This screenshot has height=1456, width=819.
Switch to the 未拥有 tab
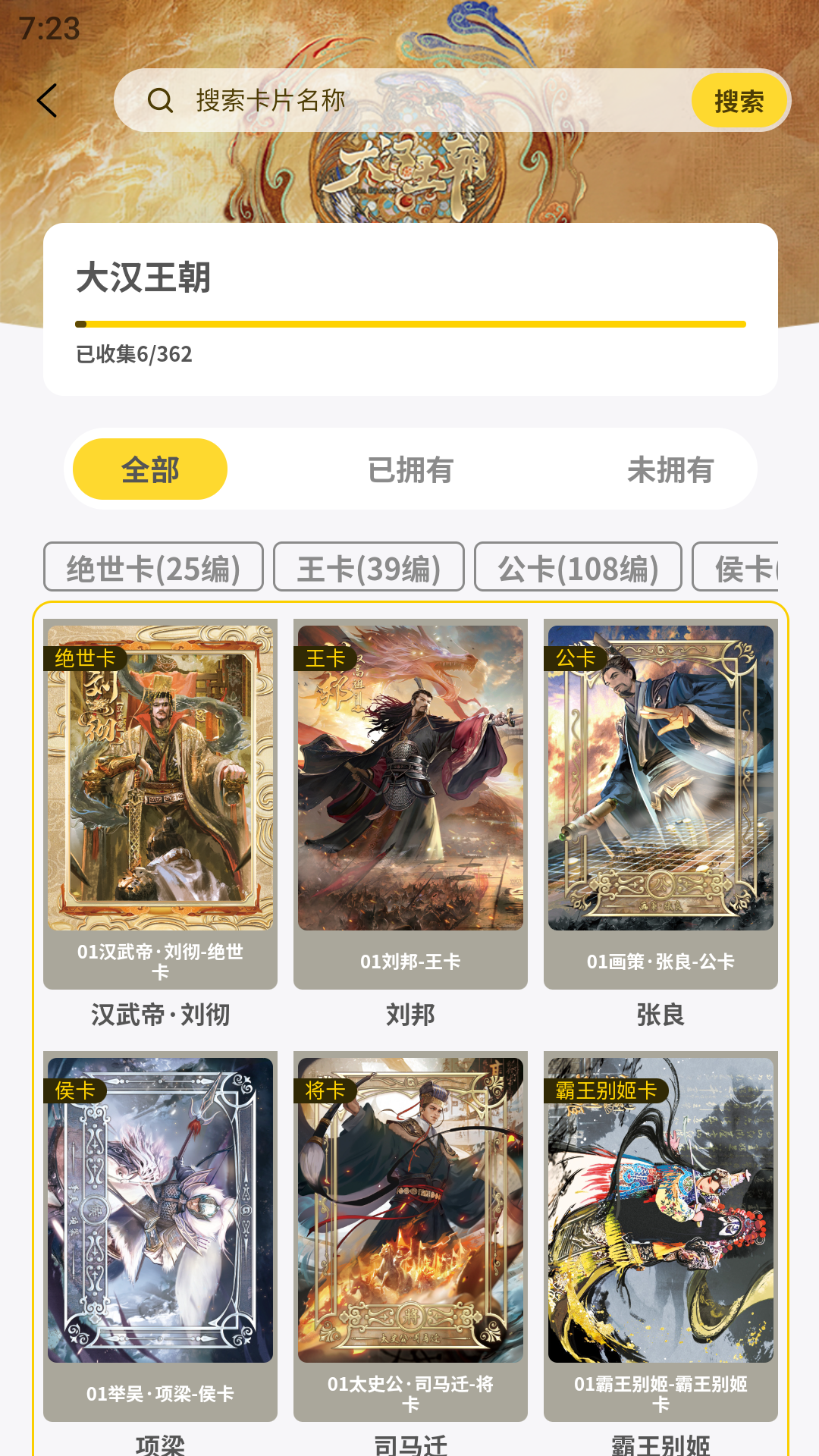click(670, 469)
